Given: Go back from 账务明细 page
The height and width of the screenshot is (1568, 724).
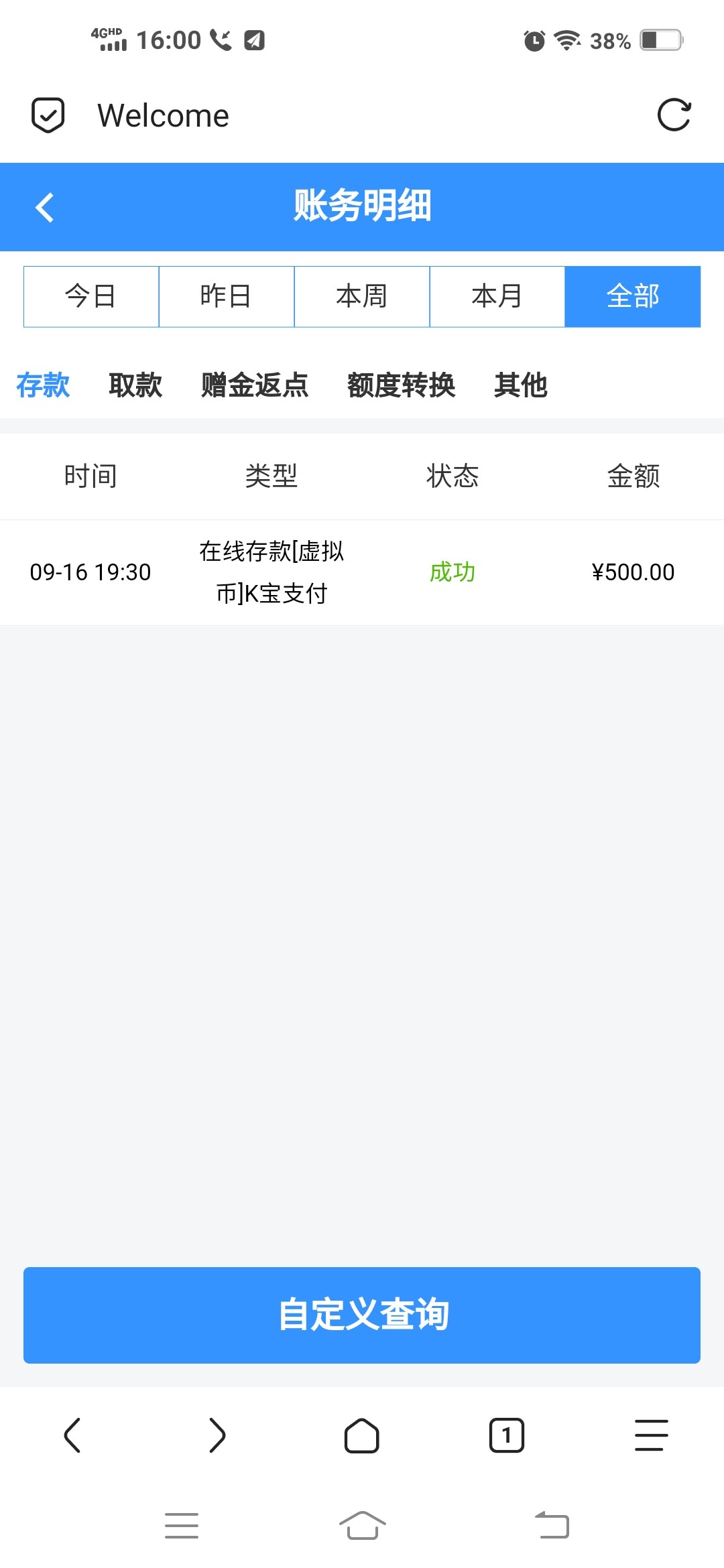Looking at the screenshot, I should [x=44, y=207].
